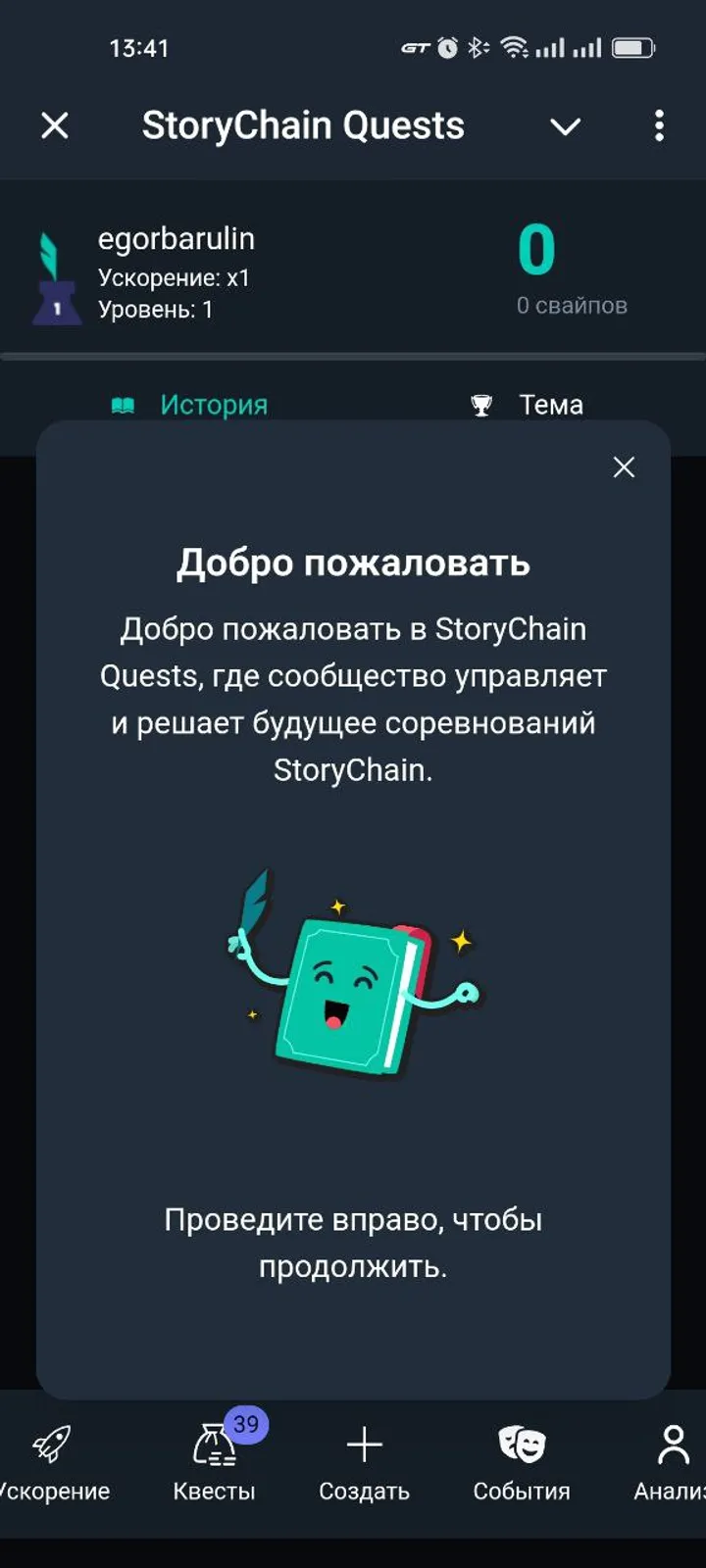Tap the plus icon to Создать
Viewport: 706px width, 1568px height.
pos(364,1444)
